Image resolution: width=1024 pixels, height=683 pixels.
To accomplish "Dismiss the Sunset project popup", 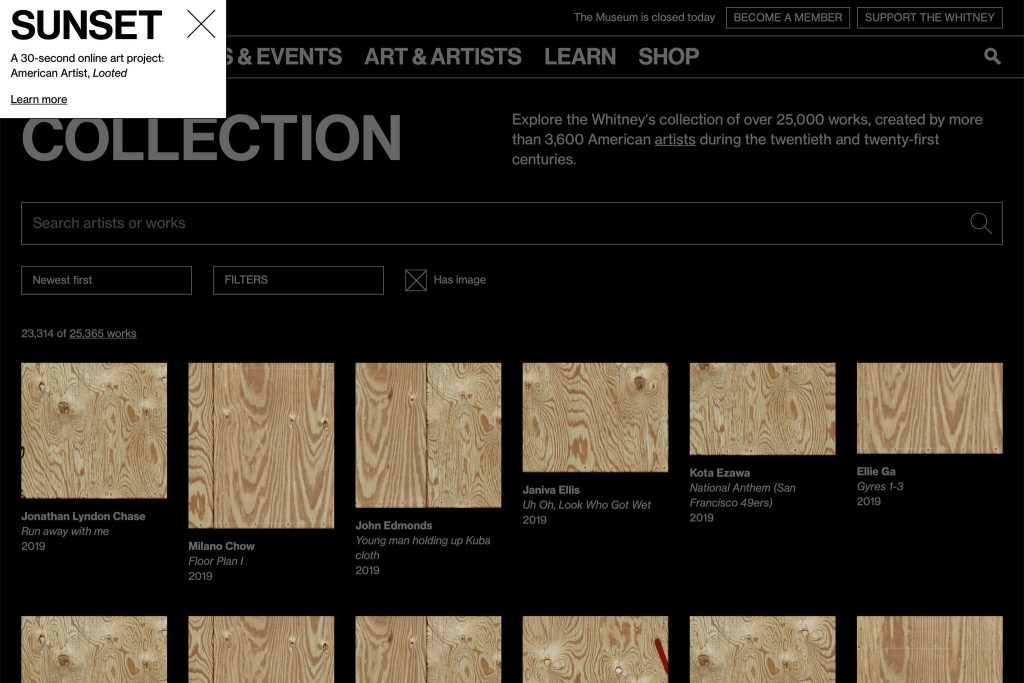I will pos(201,24).
